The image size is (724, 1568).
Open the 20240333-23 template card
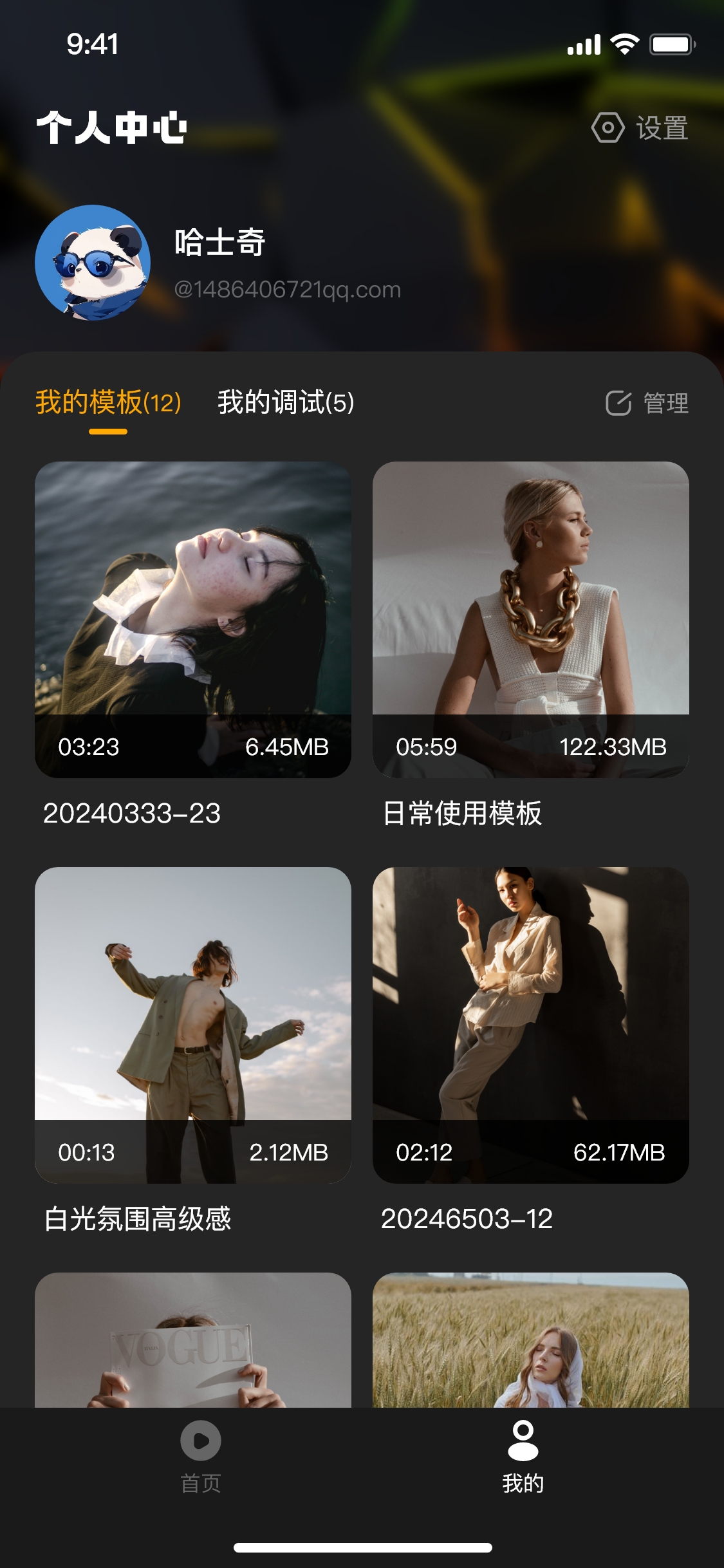pos(193,619)
